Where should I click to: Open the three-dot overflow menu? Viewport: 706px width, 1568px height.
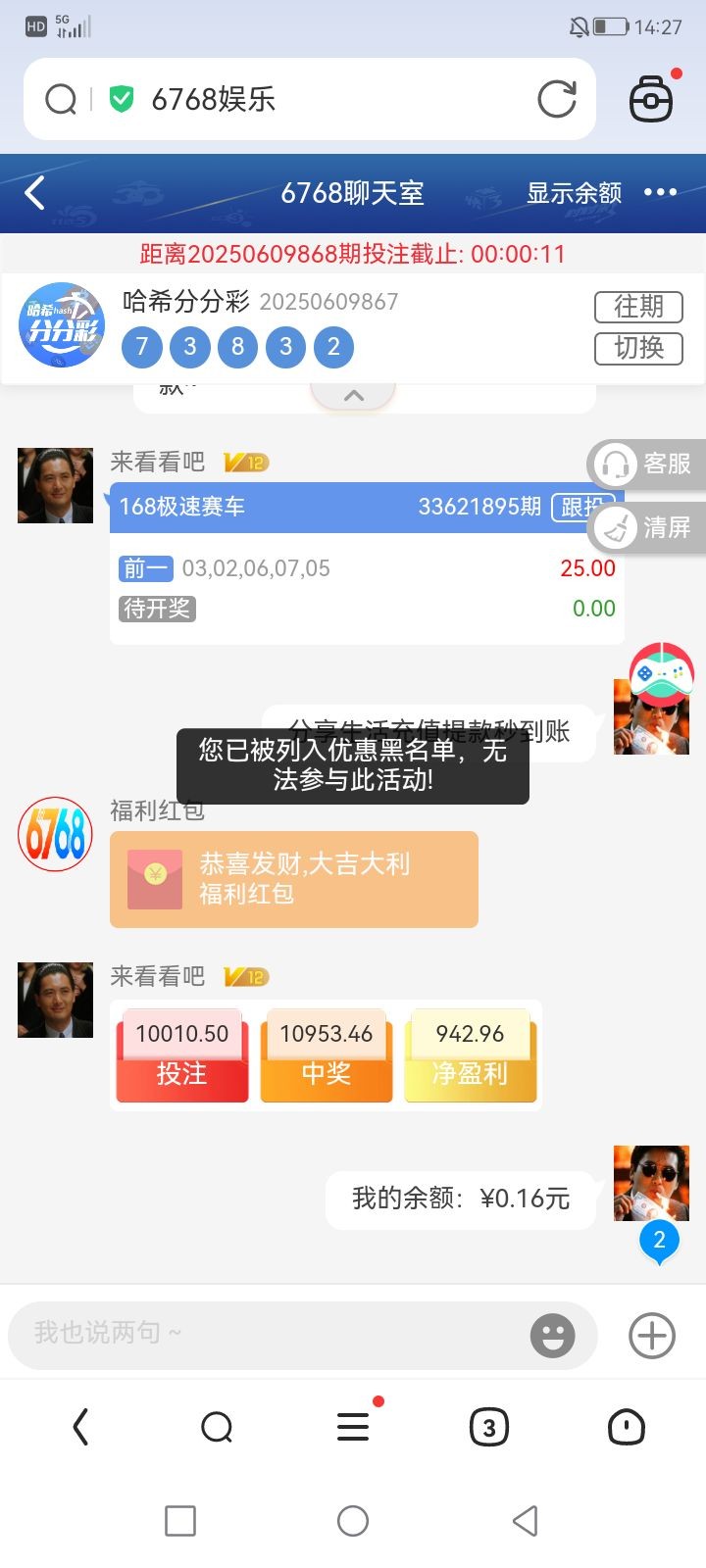click(660, 193)
